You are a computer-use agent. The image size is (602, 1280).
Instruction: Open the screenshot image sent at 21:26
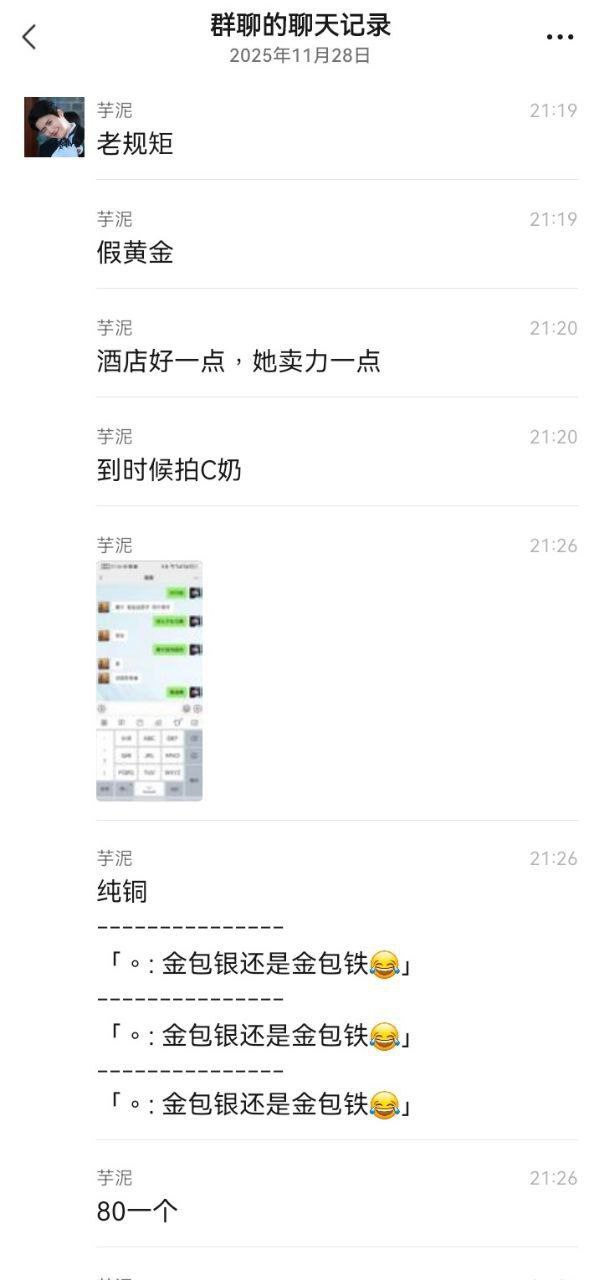point(149,680)
